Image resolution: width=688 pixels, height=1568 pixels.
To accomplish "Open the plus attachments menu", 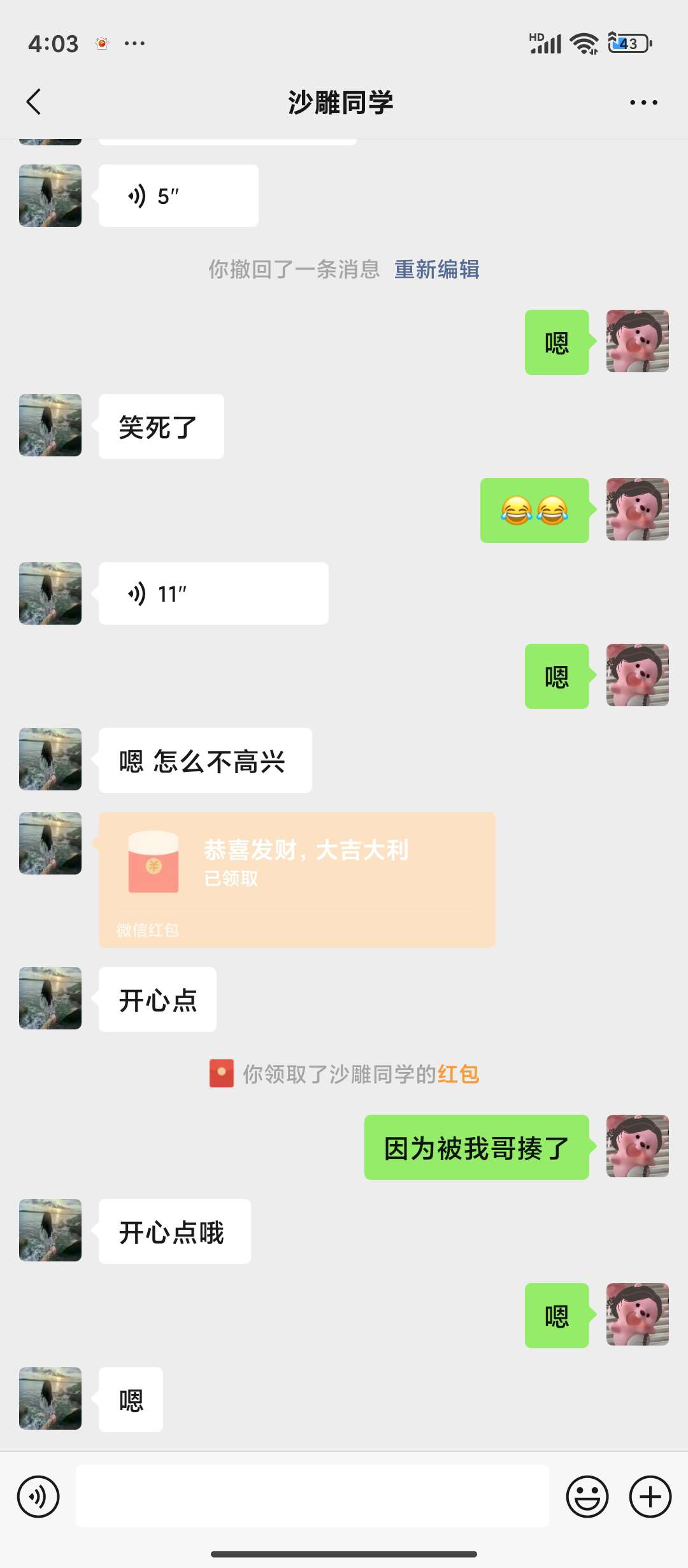I will coord(650,1497).
